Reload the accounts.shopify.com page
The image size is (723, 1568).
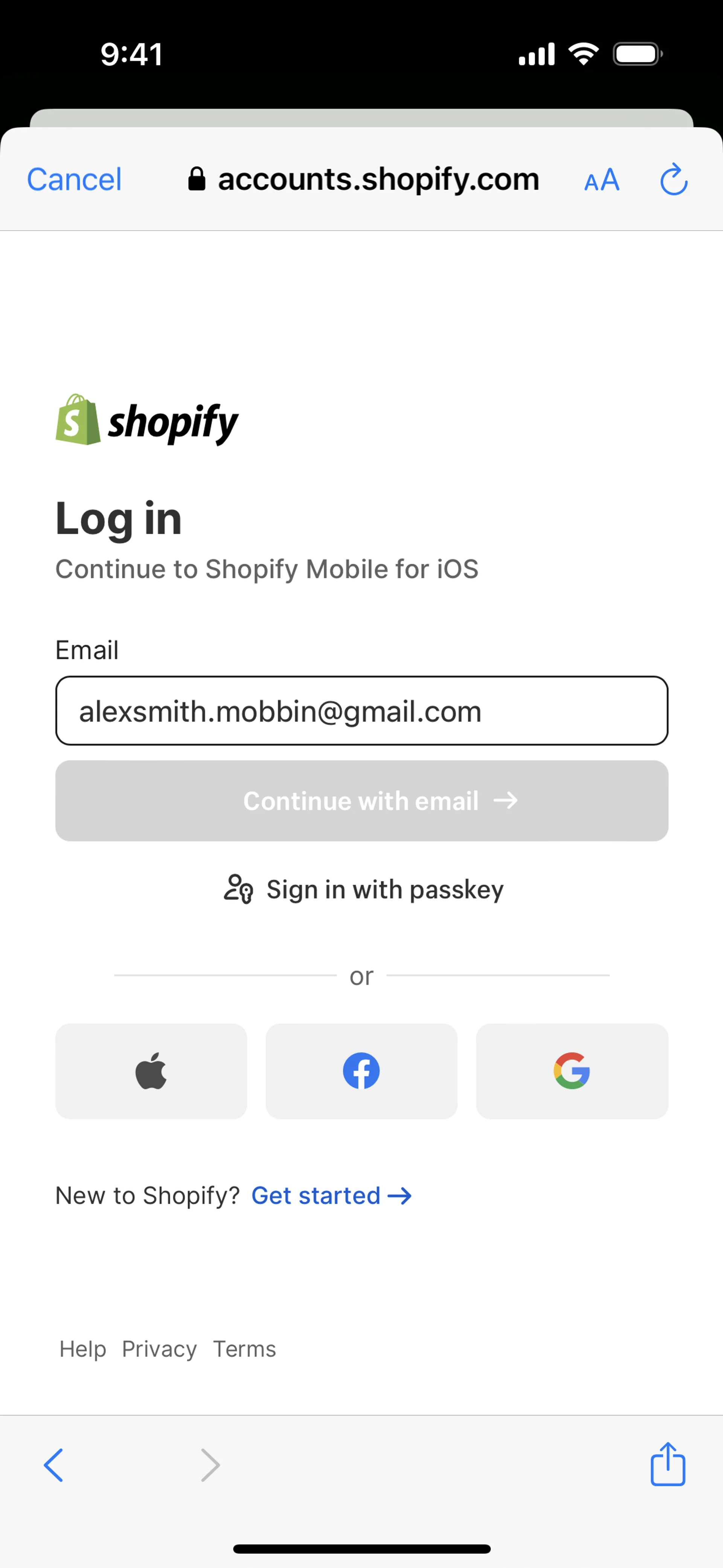pyautogui.click(x=674, y=180)
